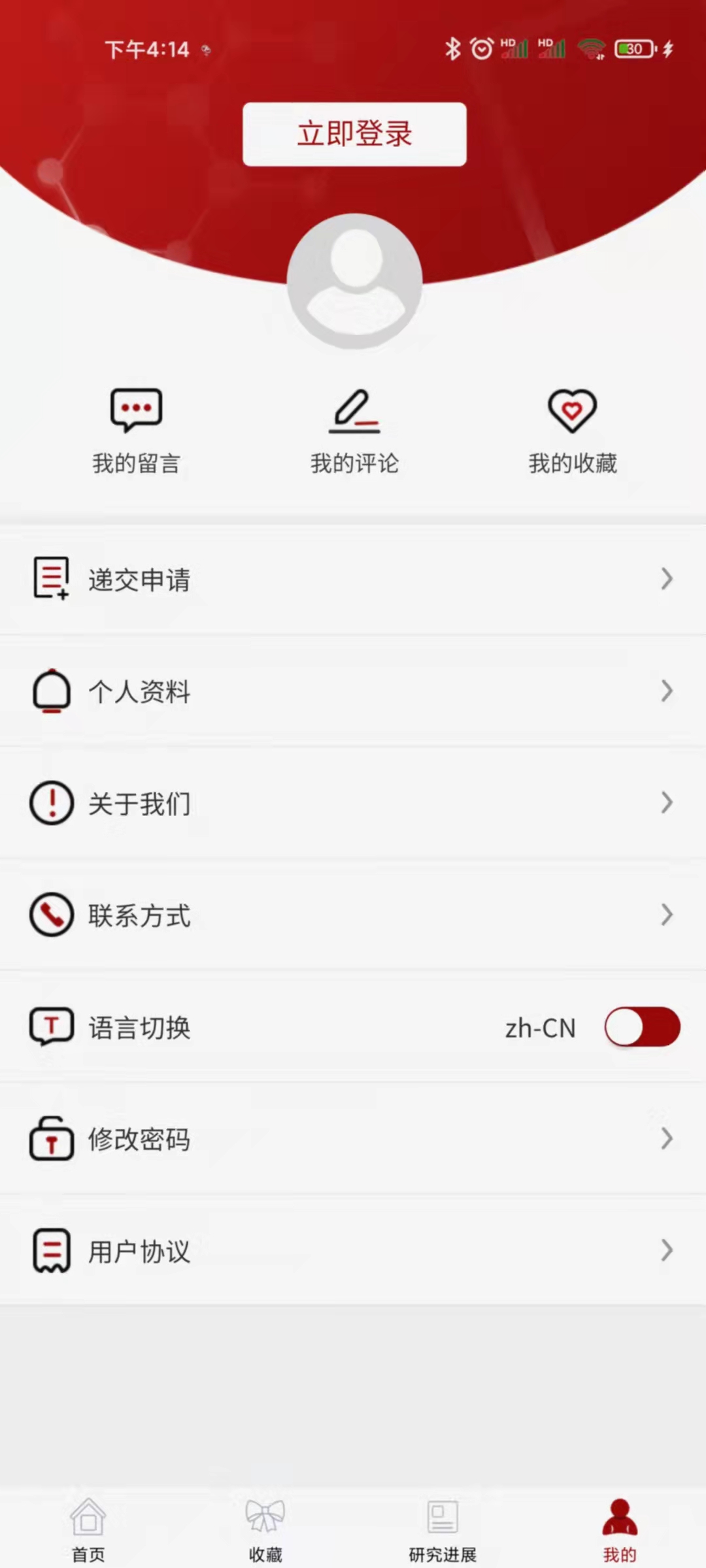Open the 用户协议 user agreement
Viewport: 706px width, 1568px height.
click(353, 1250)
